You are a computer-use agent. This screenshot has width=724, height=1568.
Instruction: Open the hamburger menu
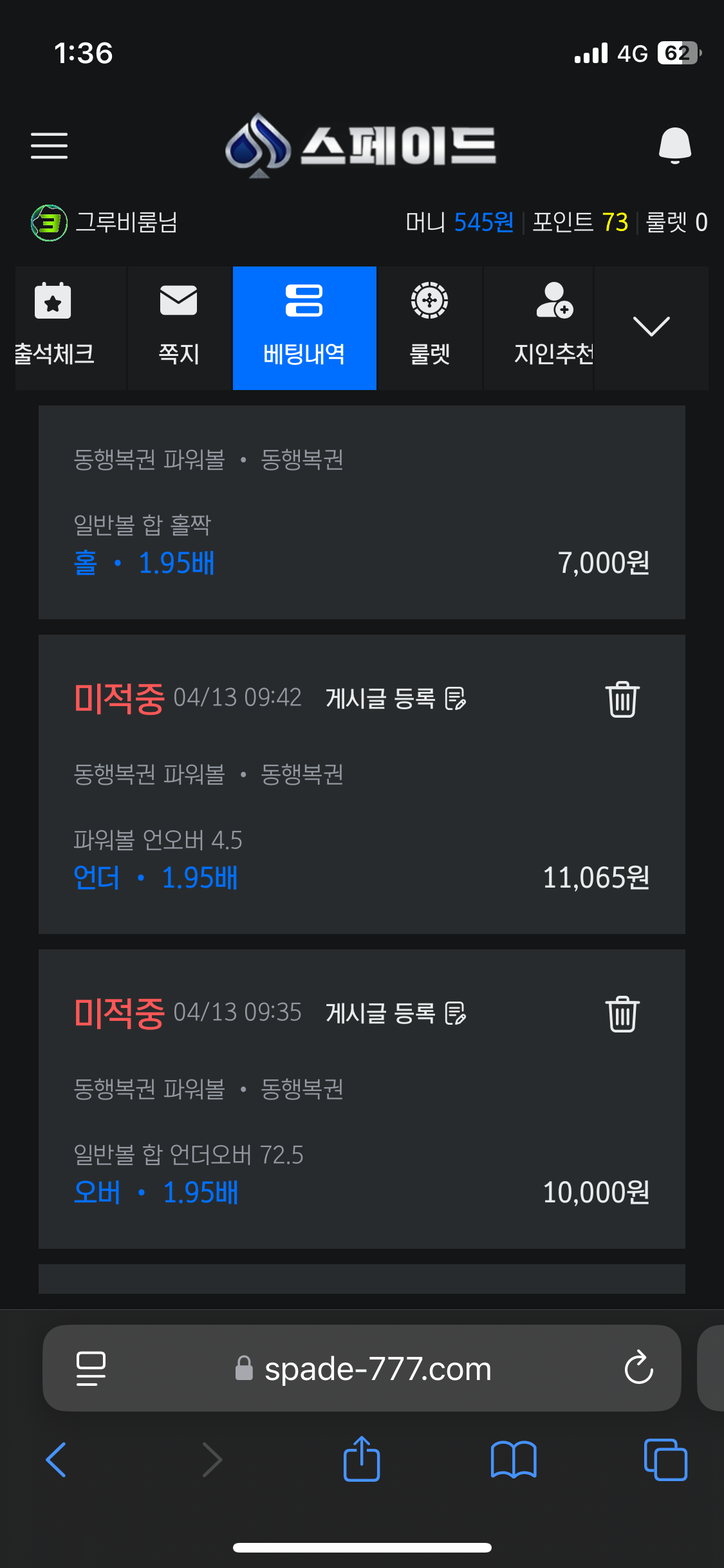49,145
